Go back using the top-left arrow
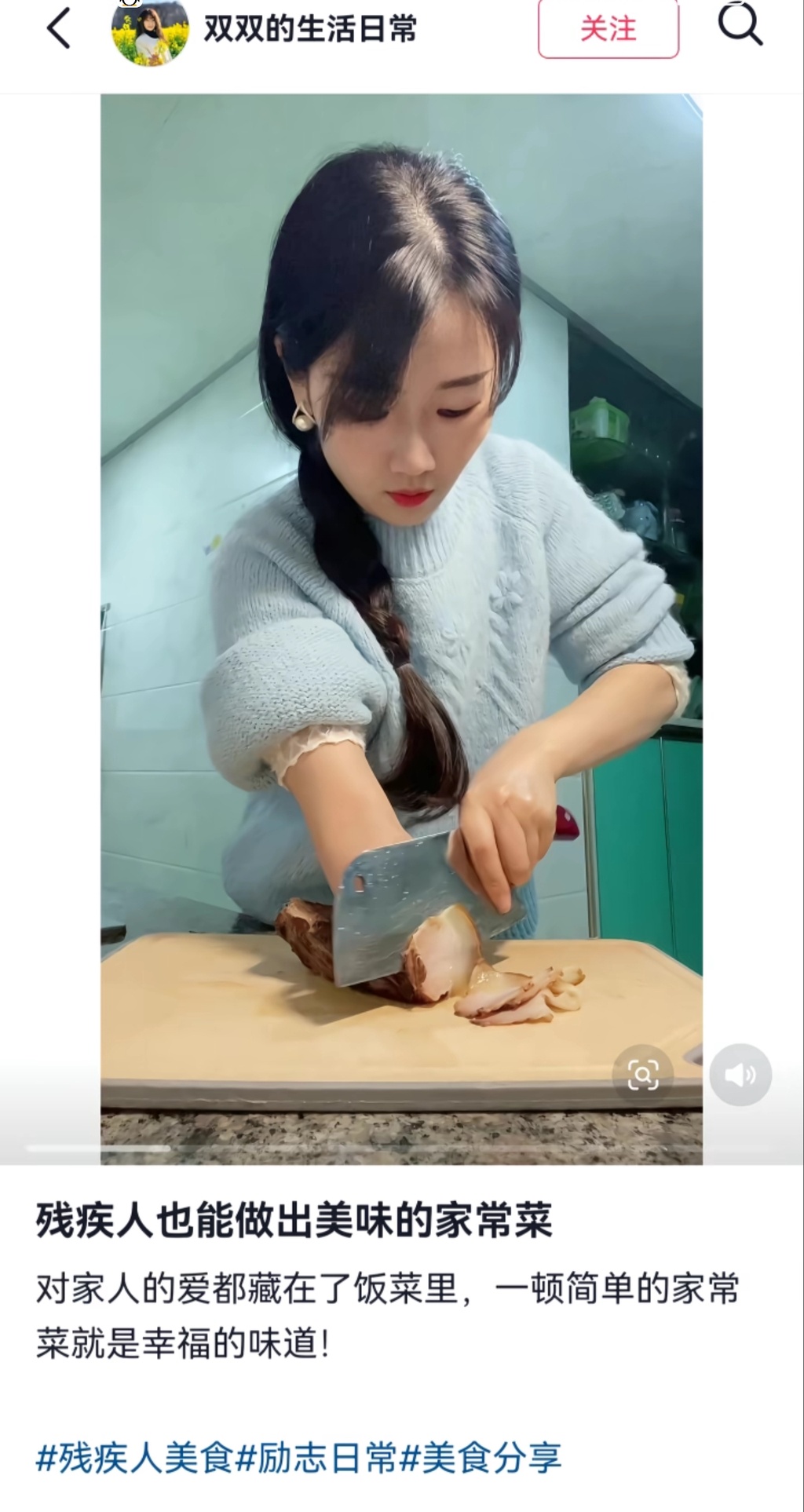Screen dimensions: 804x1512 point(60,29)
